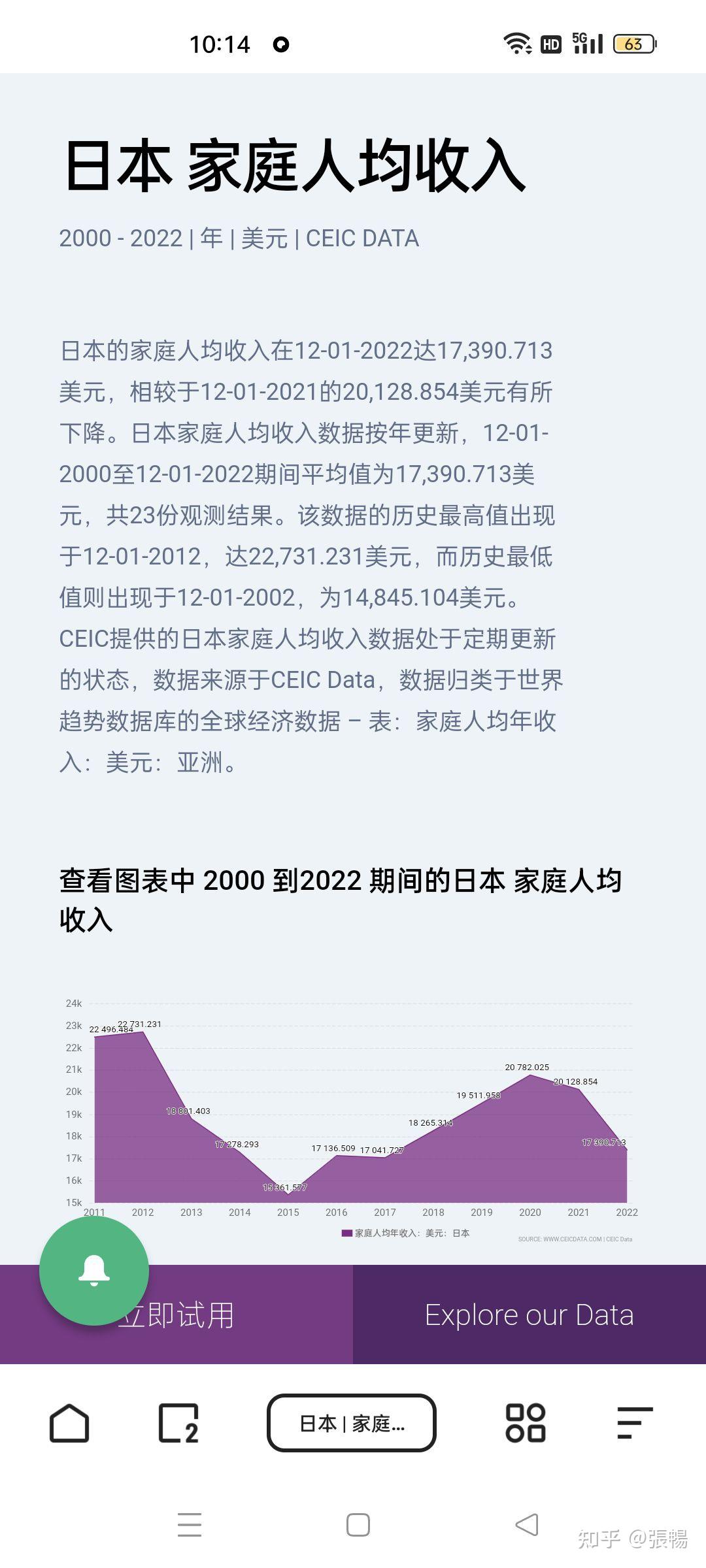Tap the 5G signal indicator
Screen dimensions: 706x1568
point(587,43)
